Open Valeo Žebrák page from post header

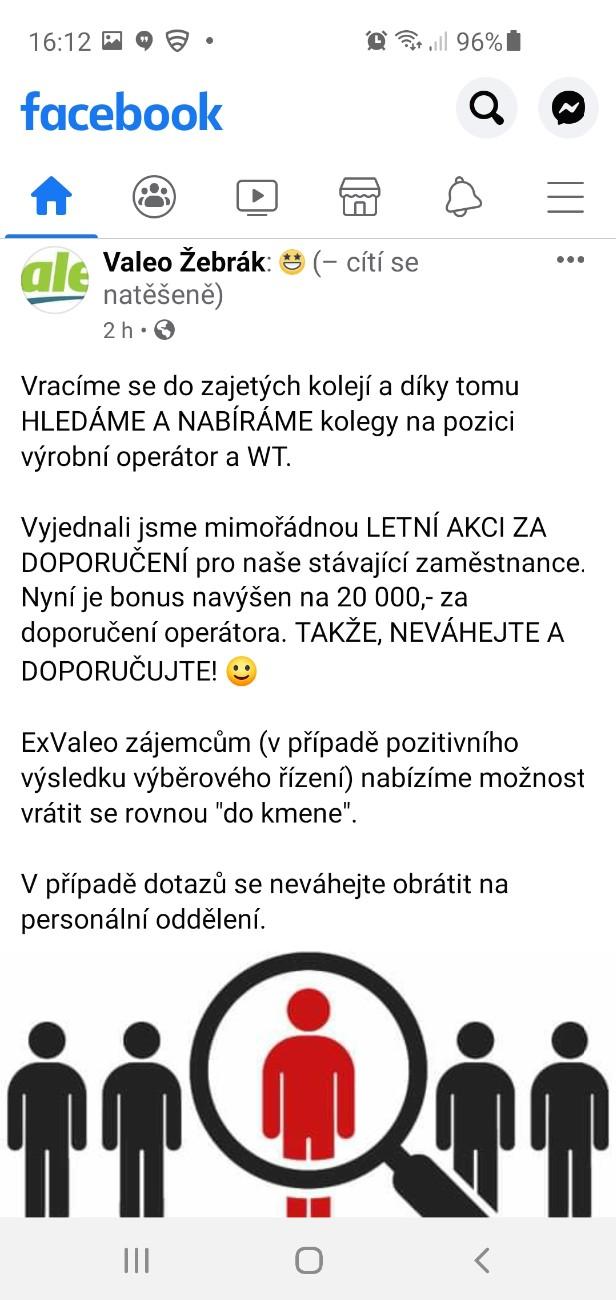pyautogui.click(x=184, y=263)
